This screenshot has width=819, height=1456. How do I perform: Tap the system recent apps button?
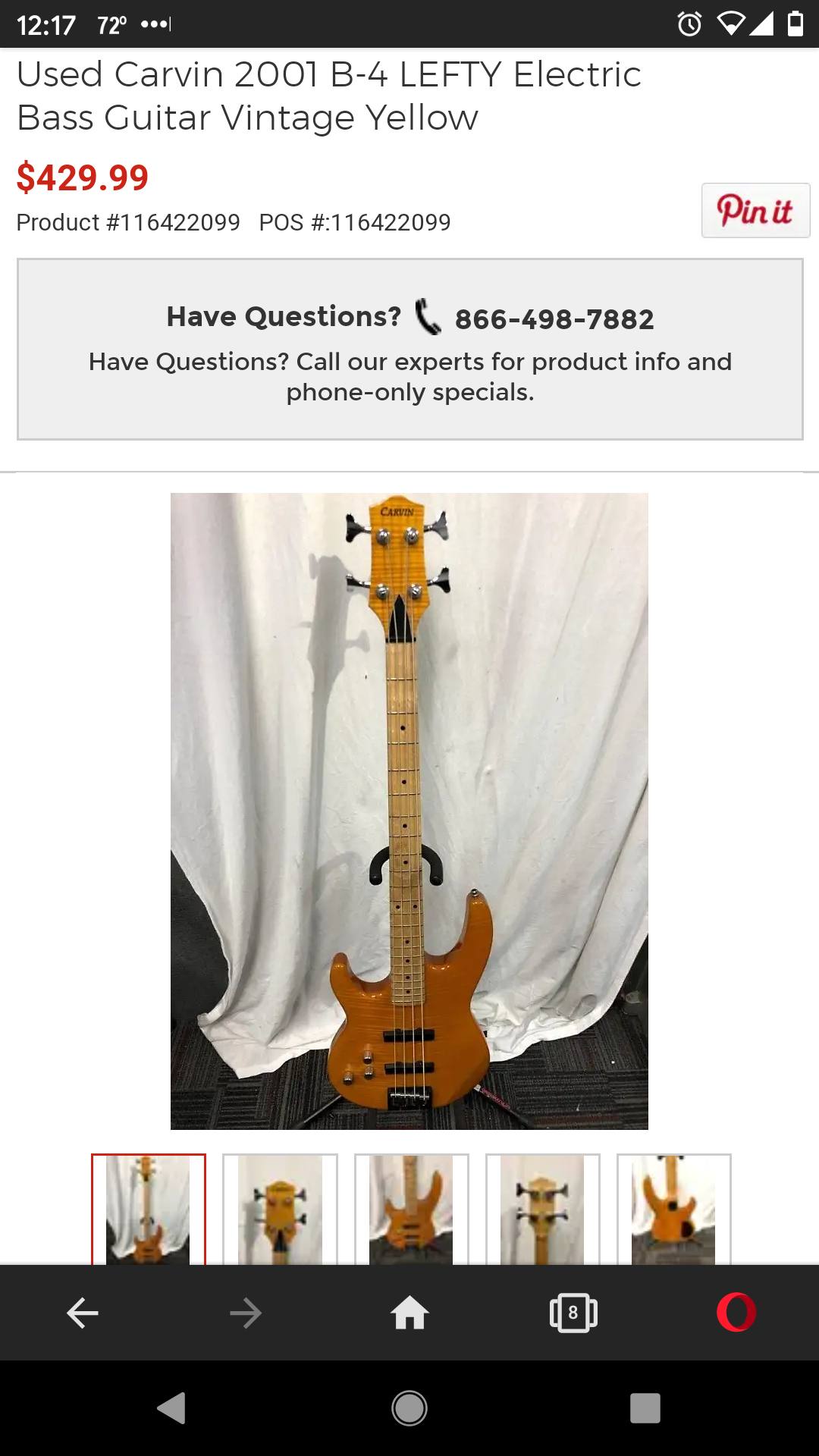pos(645,1408)
